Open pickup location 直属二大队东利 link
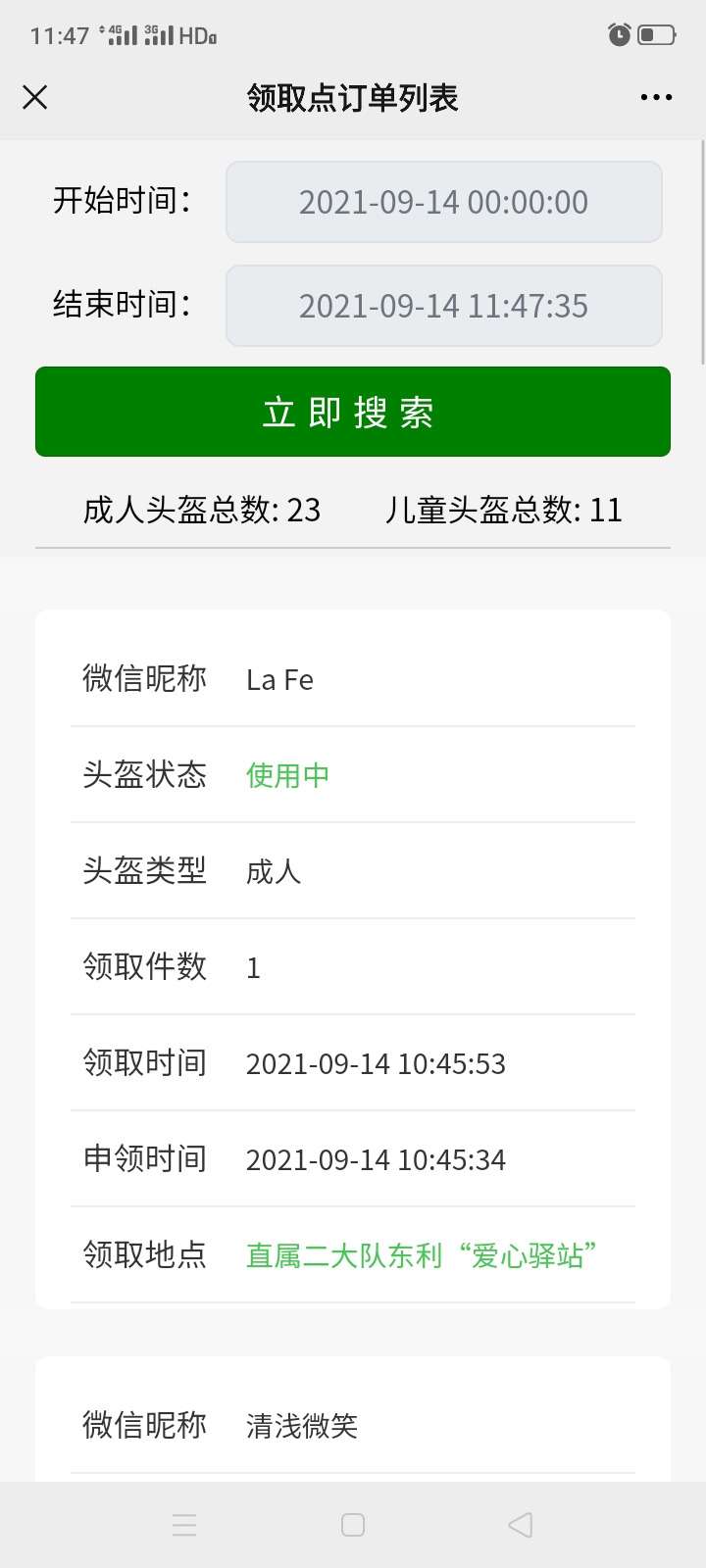The width and height of the screenshot is (706, 1568). [x=422, y=1255]
